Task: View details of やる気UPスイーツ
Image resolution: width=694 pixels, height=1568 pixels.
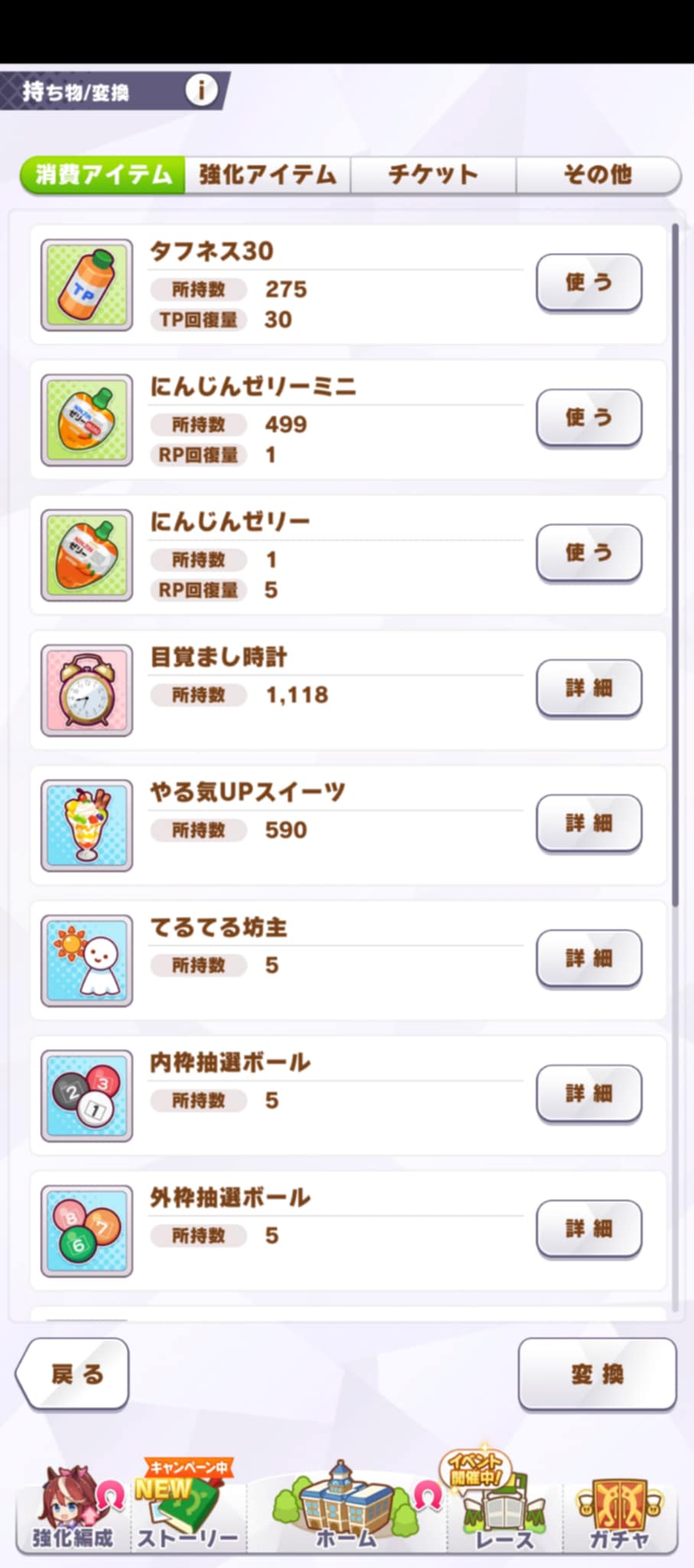Action: pos(588,823)
